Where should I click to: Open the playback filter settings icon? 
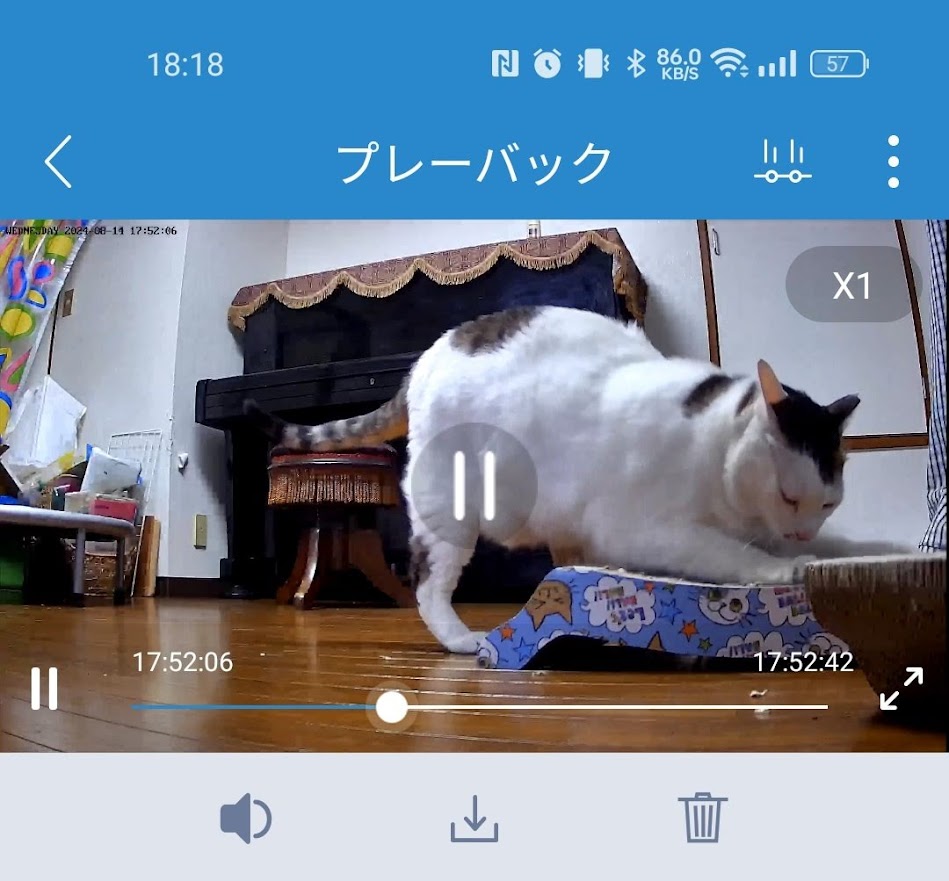782,162
